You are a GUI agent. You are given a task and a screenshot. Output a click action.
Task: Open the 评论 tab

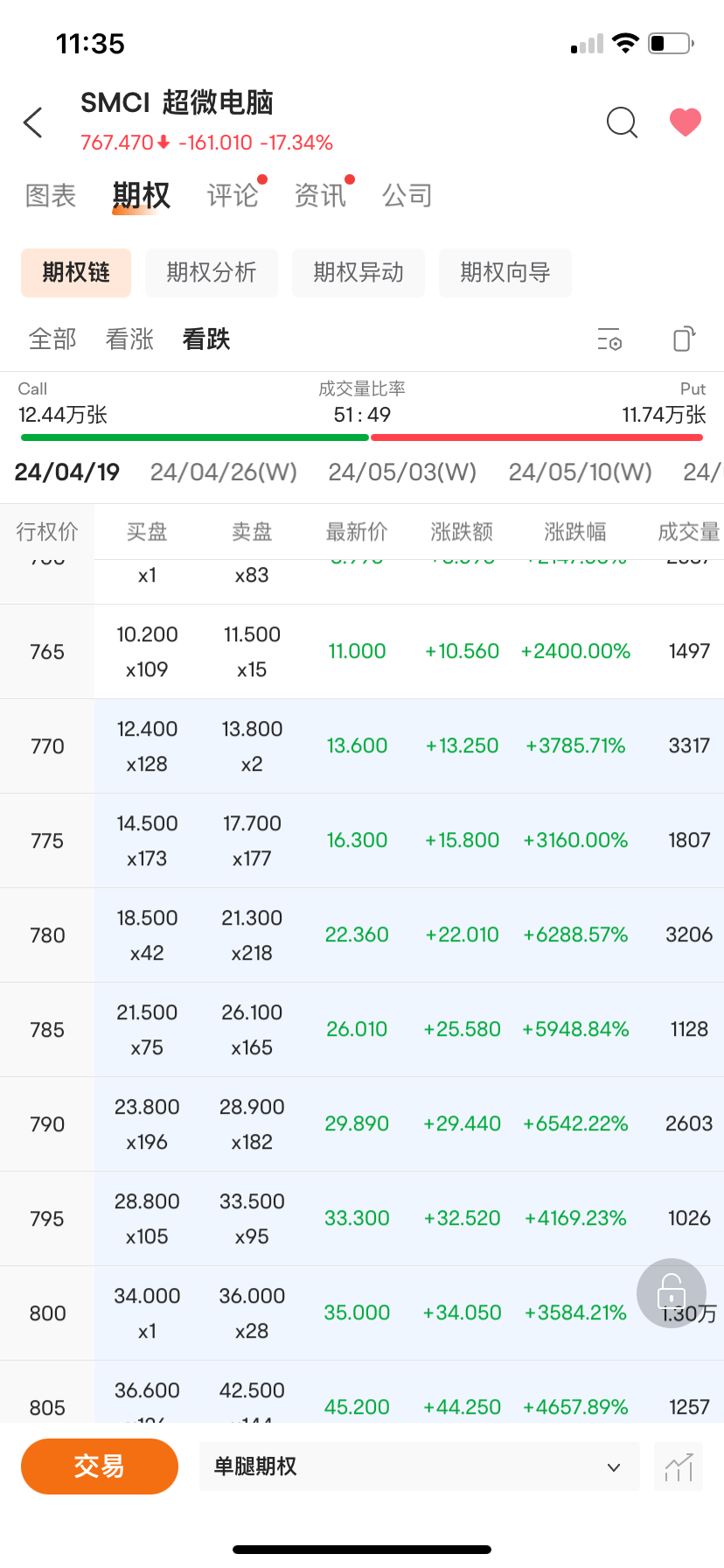point(233,195)
